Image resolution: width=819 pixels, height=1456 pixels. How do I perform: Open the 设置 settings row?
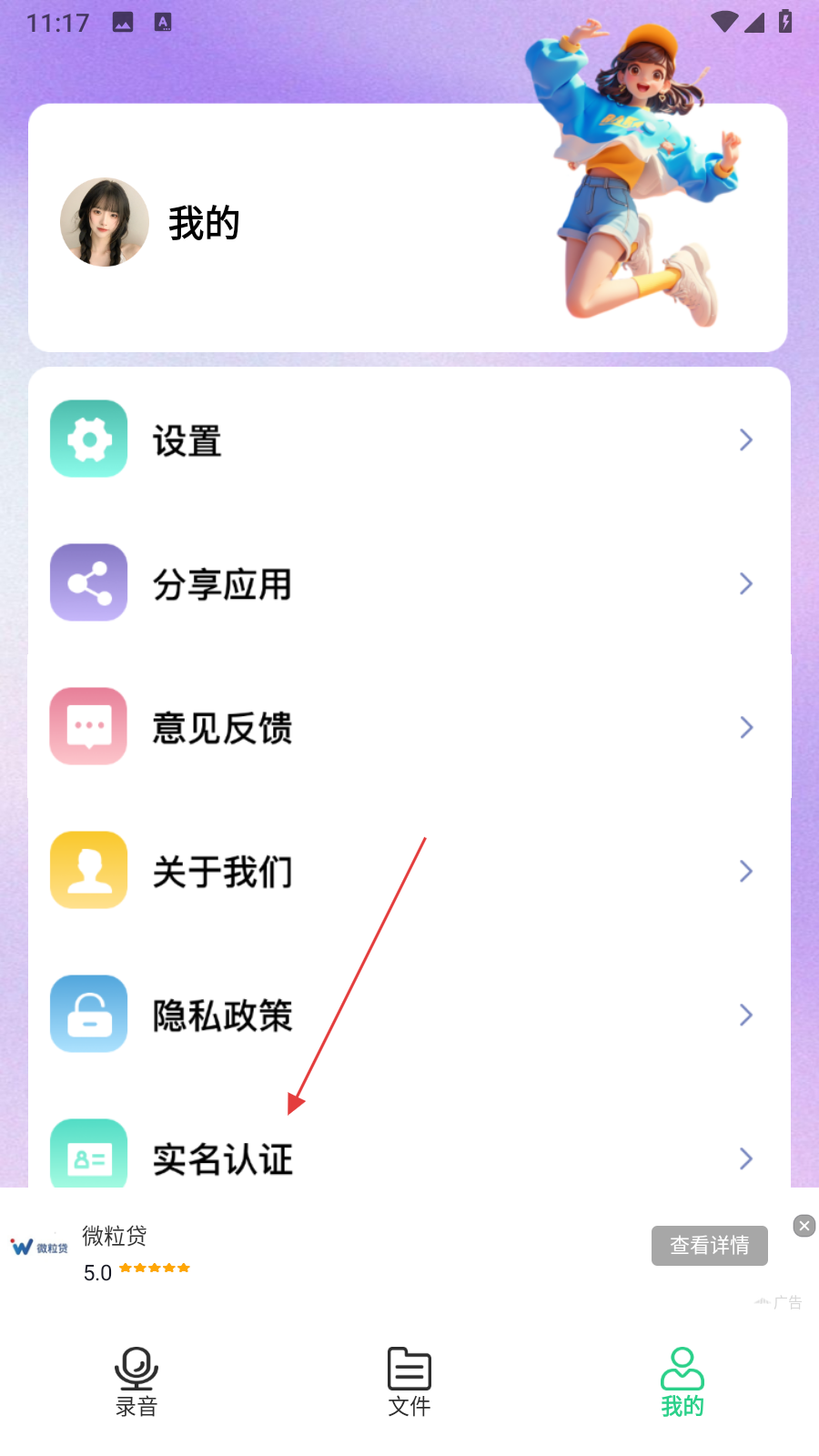pyautogui.click(x=408, y=440)
